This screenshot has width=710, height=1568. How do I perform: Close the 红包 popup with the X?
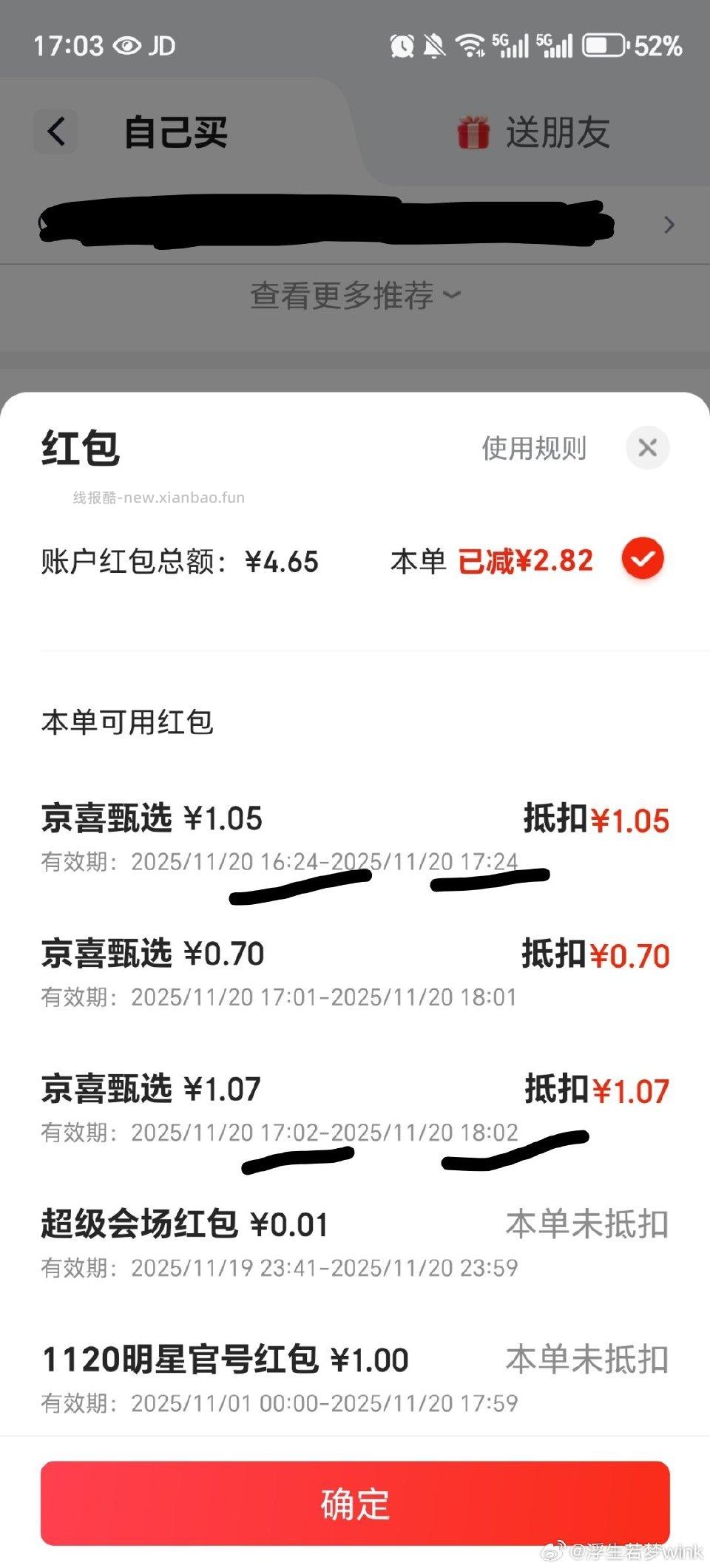[x=647, y=448]
